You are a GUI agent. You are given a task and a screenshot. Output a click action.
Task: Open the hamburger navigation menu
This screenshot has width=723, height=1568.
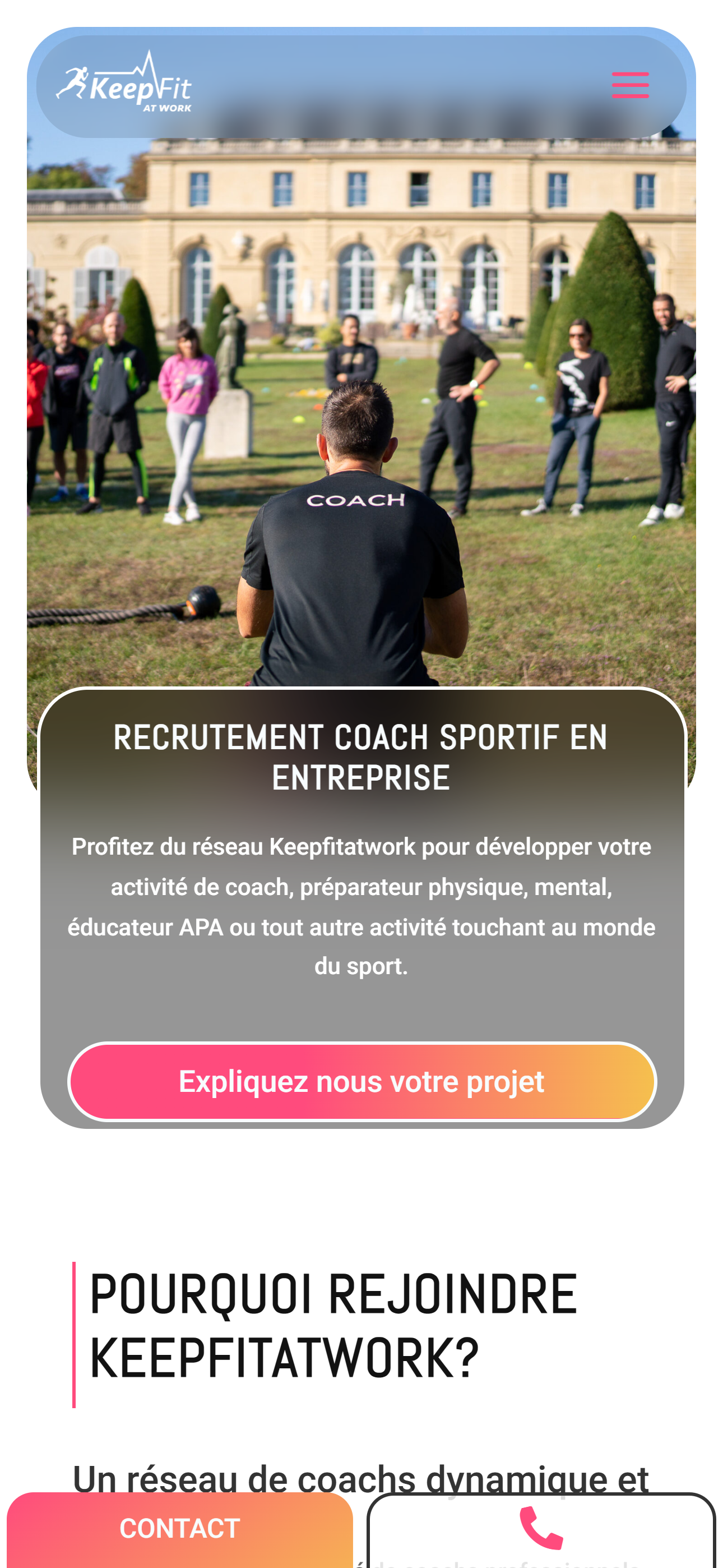coord(630,85)
